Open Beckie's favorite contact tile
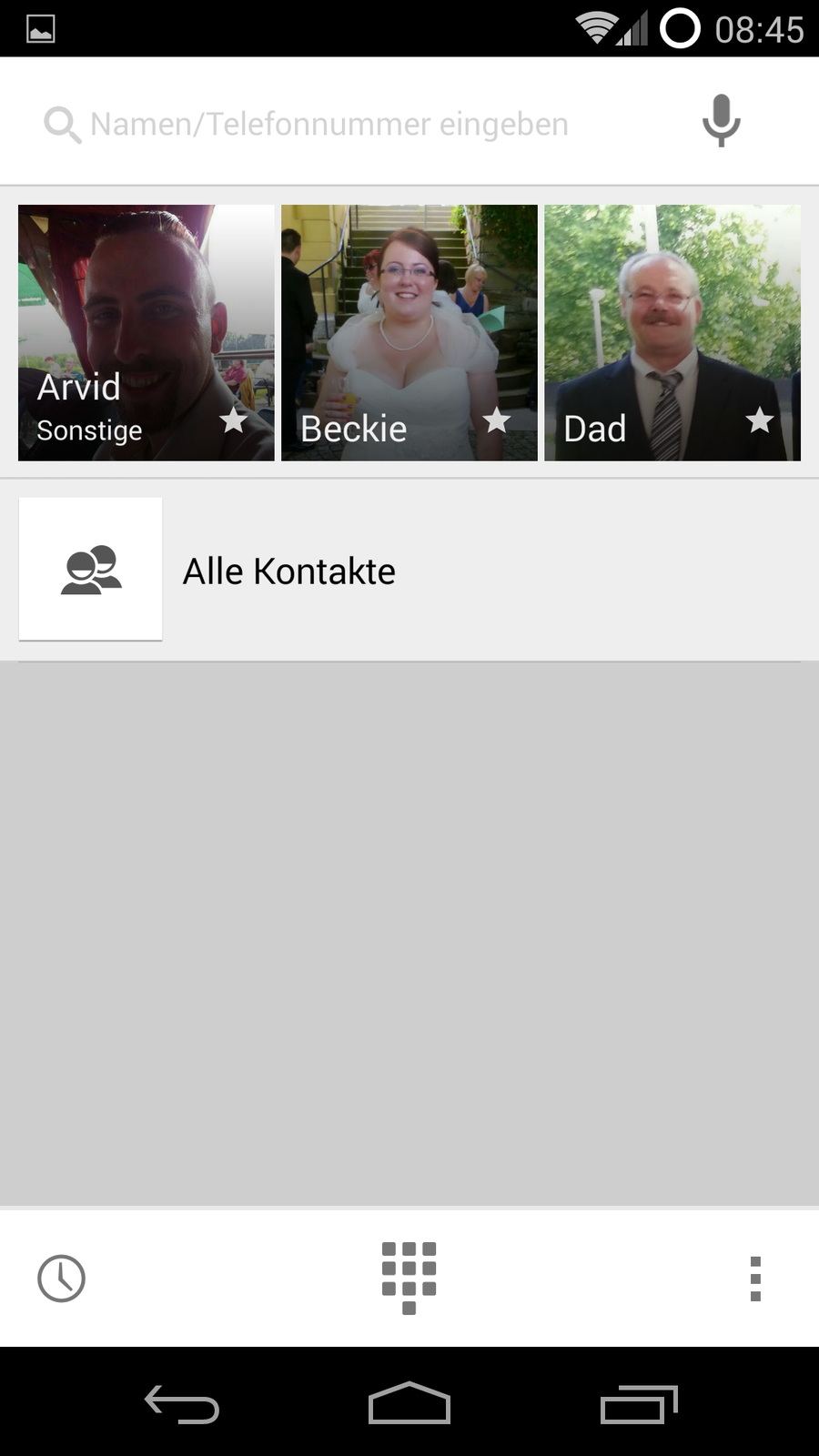 409,332
